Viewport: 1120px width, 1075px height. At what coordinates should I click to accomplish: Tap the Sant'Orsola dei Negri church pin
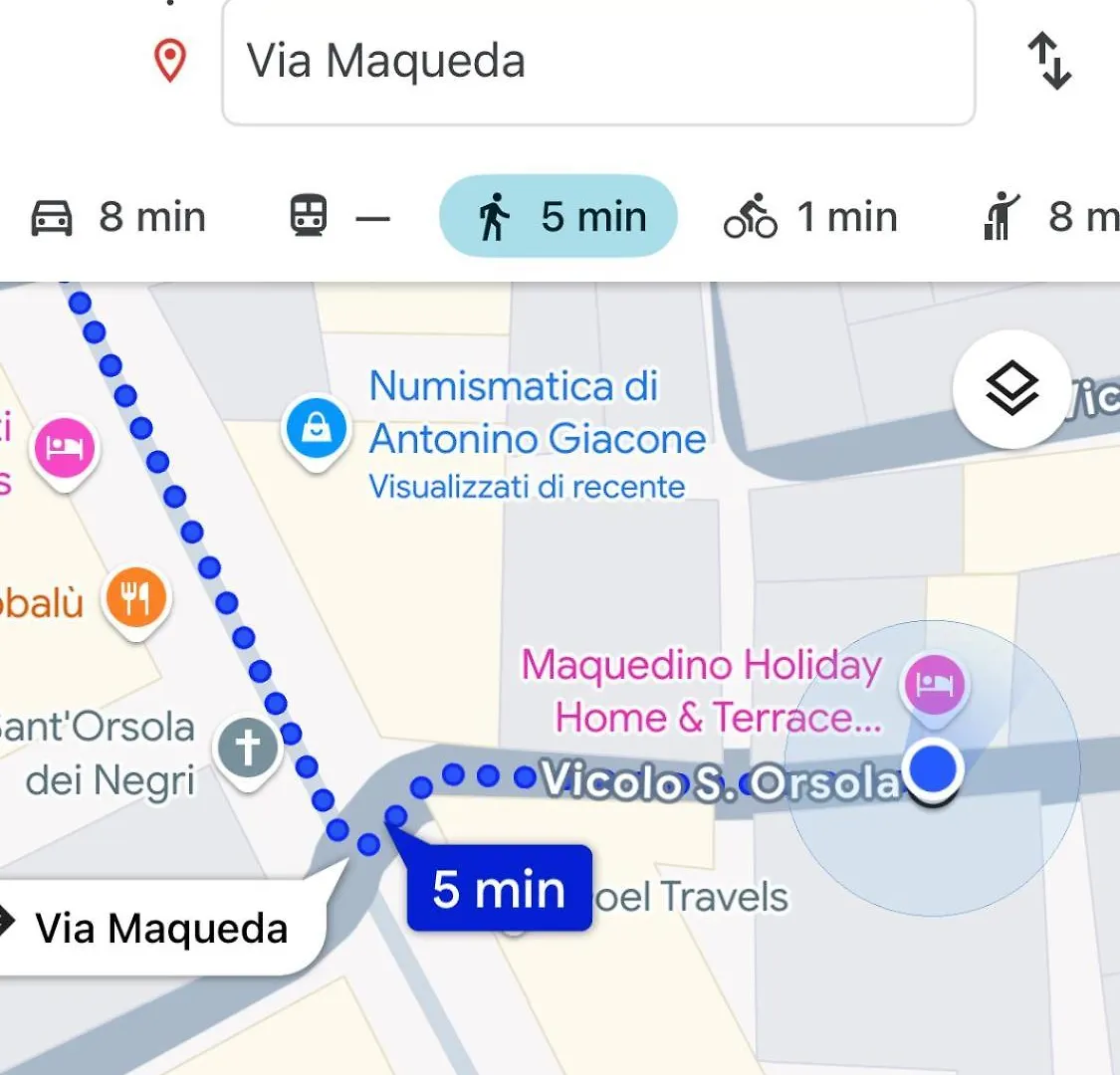tap(248, 747)
